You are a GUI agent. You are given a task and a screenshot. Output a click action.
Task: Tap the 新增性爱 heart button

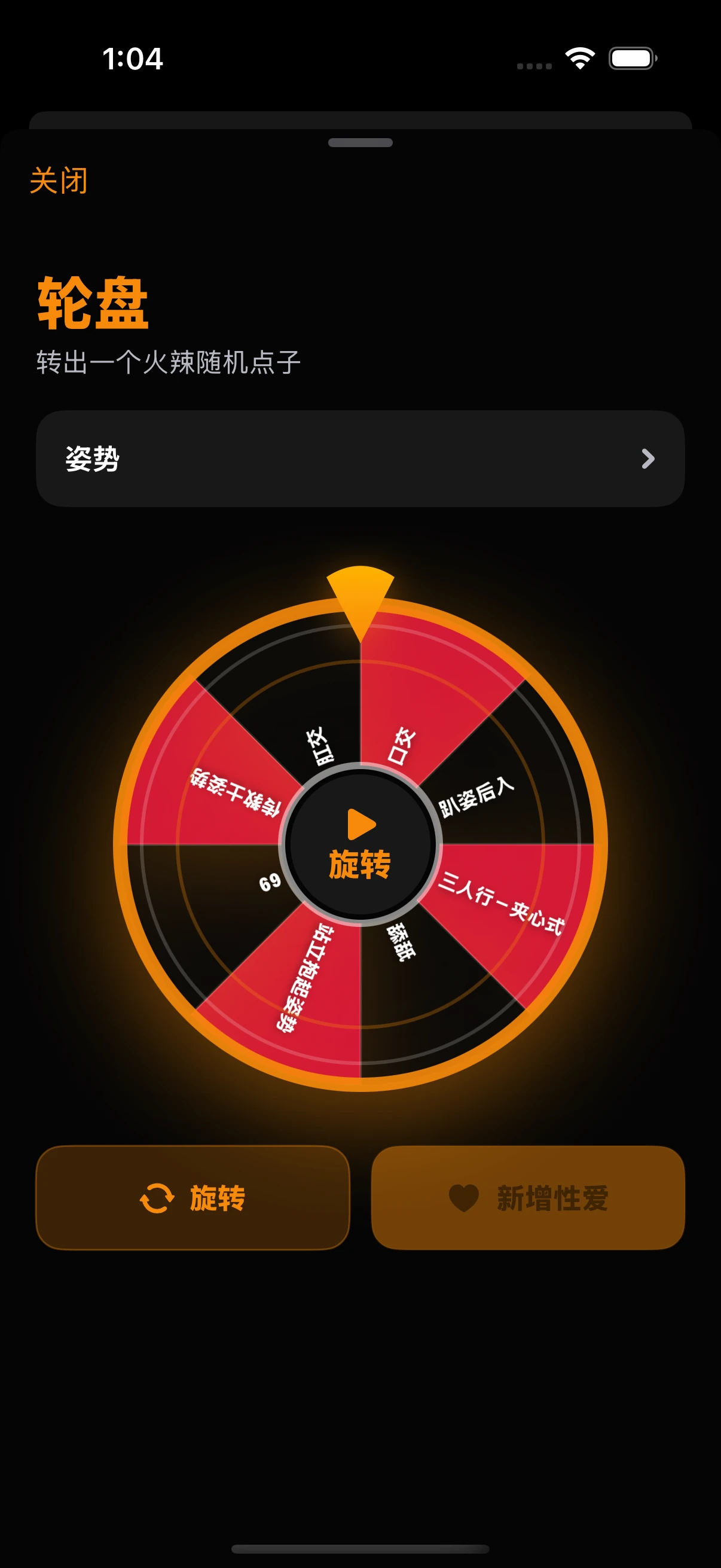point(528,1197)
